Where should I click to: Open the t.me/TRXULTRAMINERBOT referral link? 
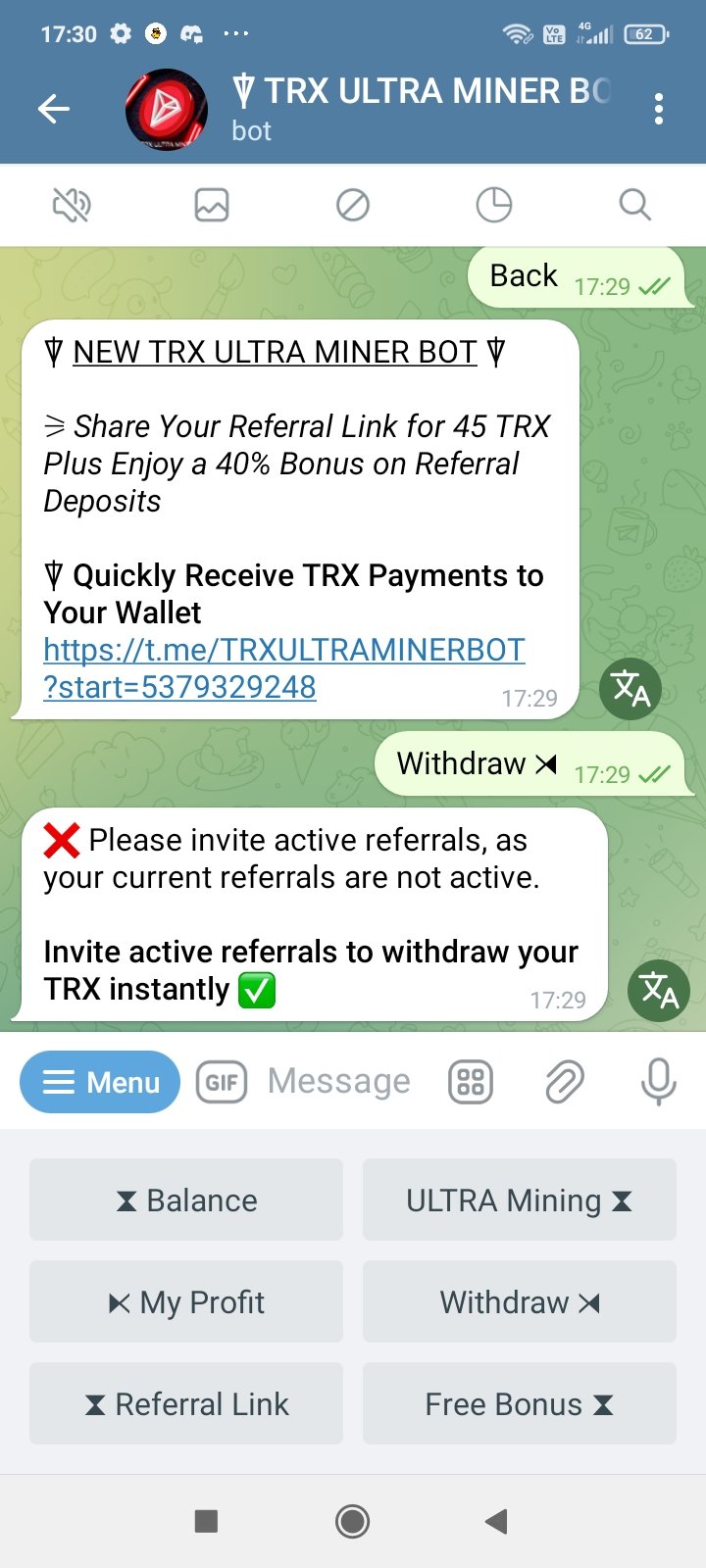pos(284,668)
